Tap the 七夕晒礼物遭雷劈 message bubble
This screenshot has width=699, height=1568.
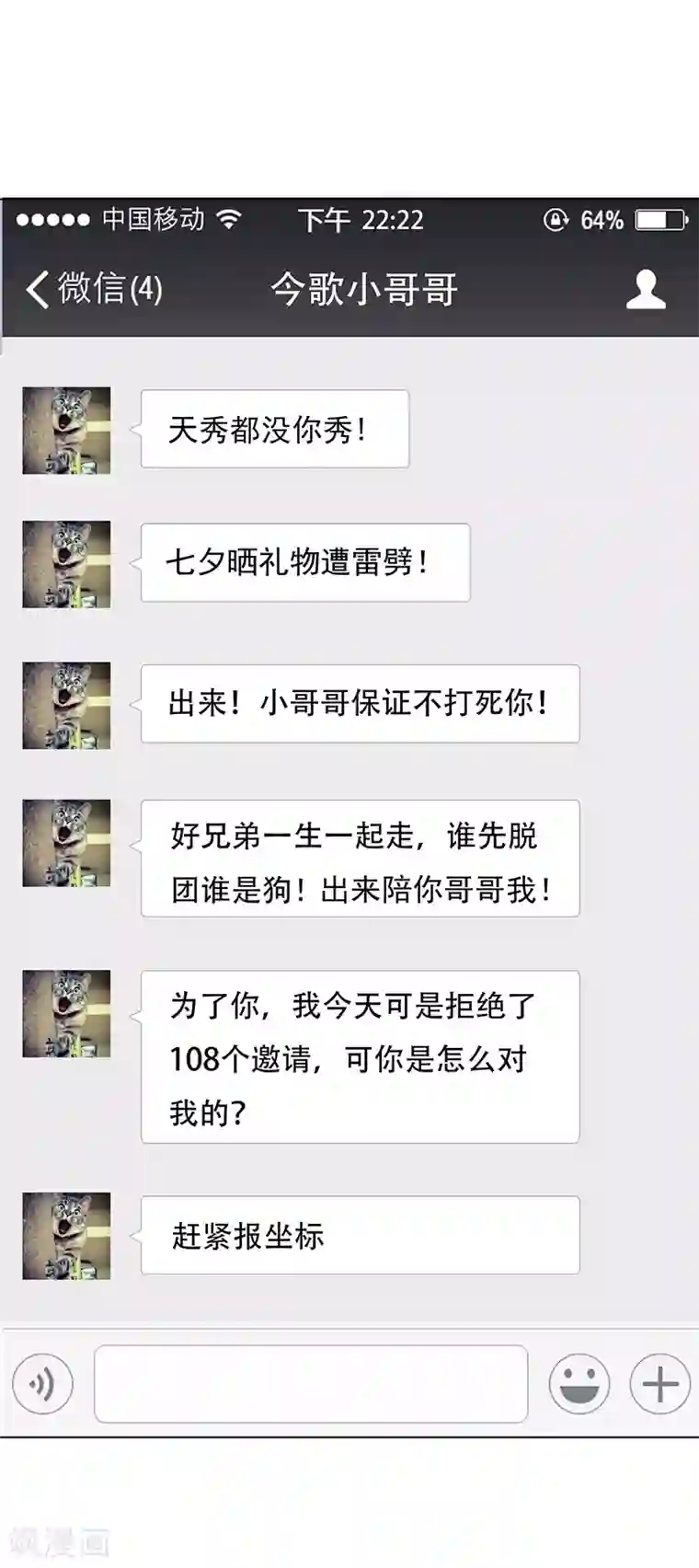[x=304, y=562]
